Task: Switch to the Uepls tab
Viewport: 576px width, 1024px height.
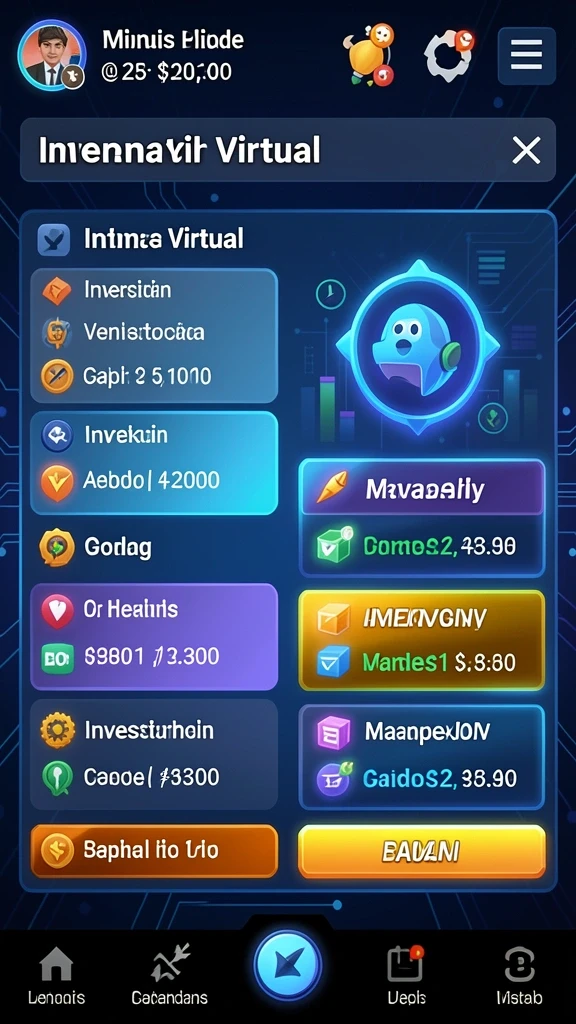Action: click(x=406, y=975)
